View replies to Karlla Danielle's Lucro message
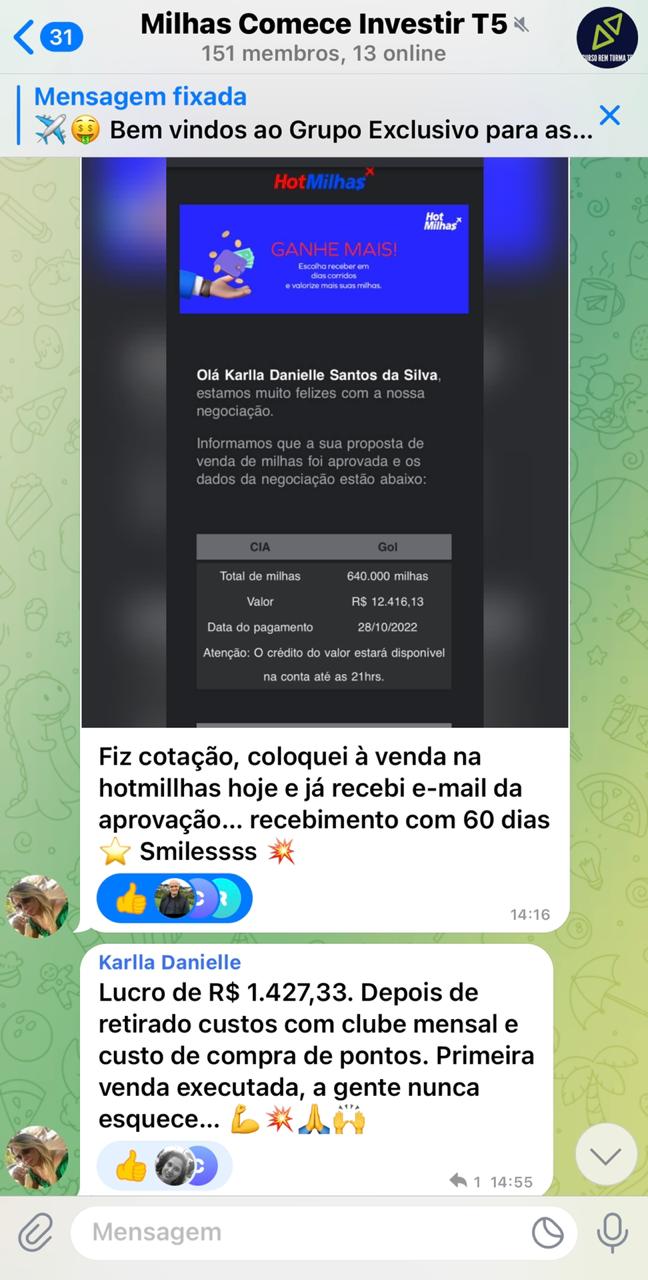648x1280 pixels. click(x=464, y=1181)
